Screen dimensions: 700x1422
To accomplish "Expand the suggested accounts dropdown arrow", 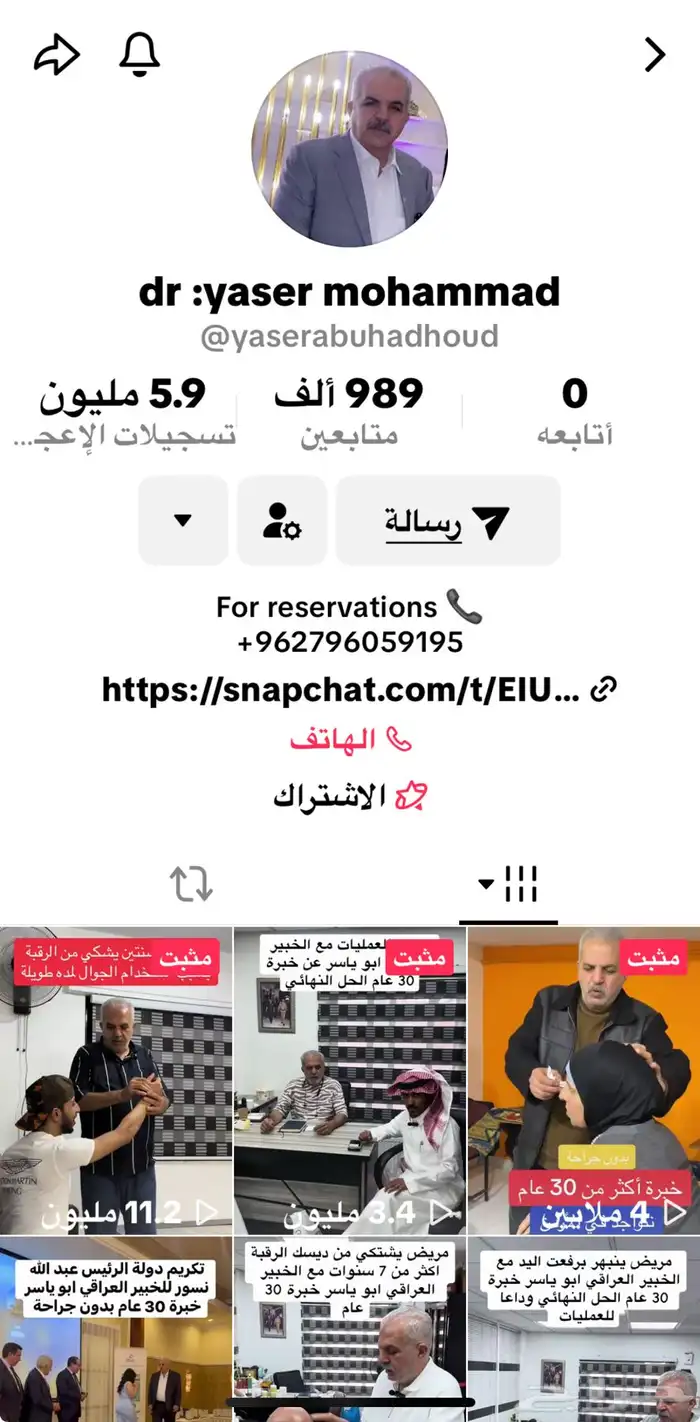I will click(x=183, y=520).
